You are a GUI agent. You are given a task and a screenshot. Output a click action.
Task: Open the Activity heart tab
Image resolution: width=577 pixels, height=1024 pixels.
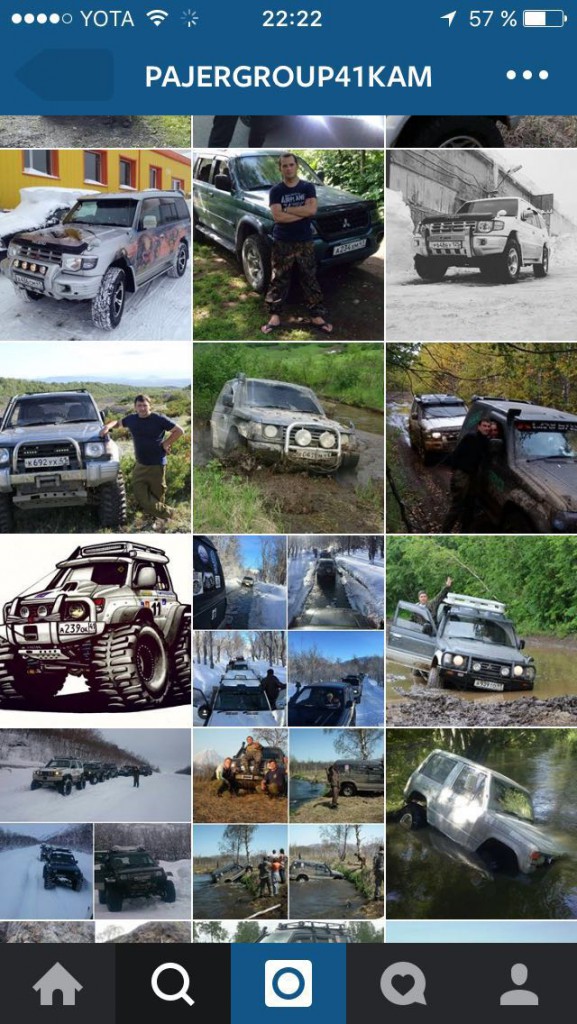tap(404, 984)
